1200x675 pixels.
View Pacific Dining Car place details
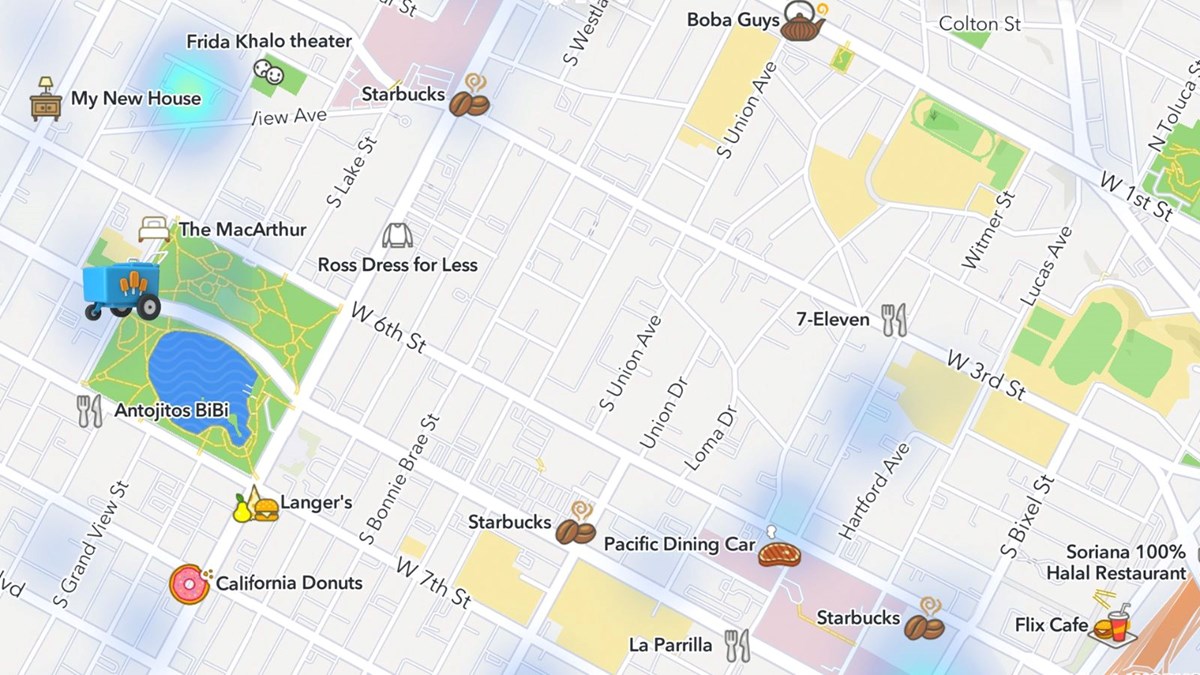[779, 551]
